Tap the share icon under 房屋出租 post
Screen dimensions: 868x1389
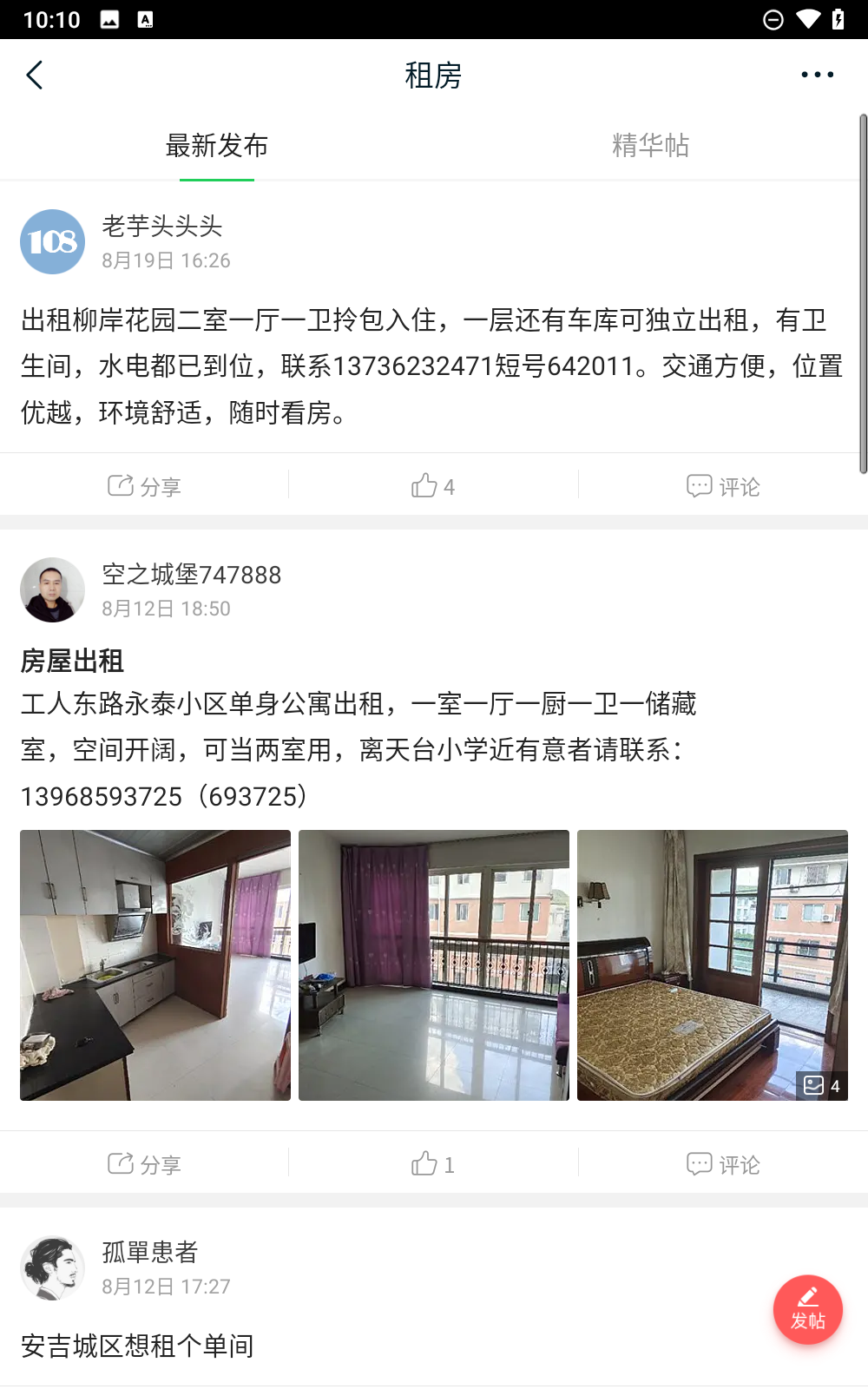(144, 1163)
